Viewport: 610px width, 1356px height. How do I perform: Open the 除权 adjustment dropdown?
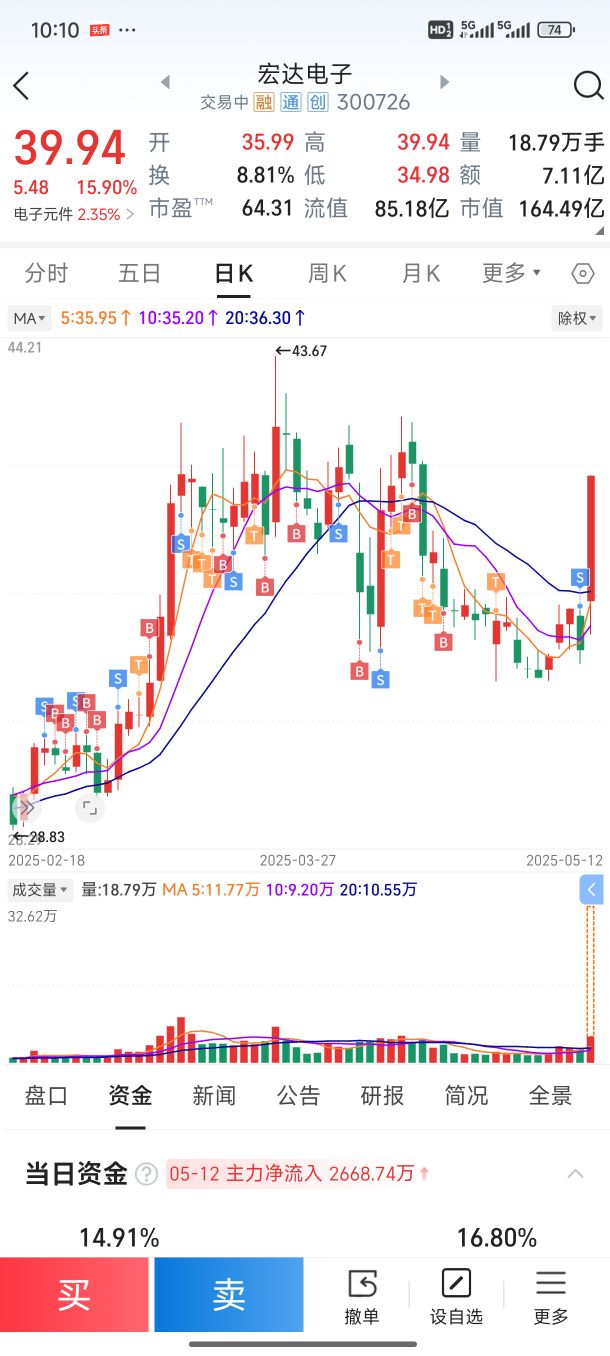coord(577,318)
